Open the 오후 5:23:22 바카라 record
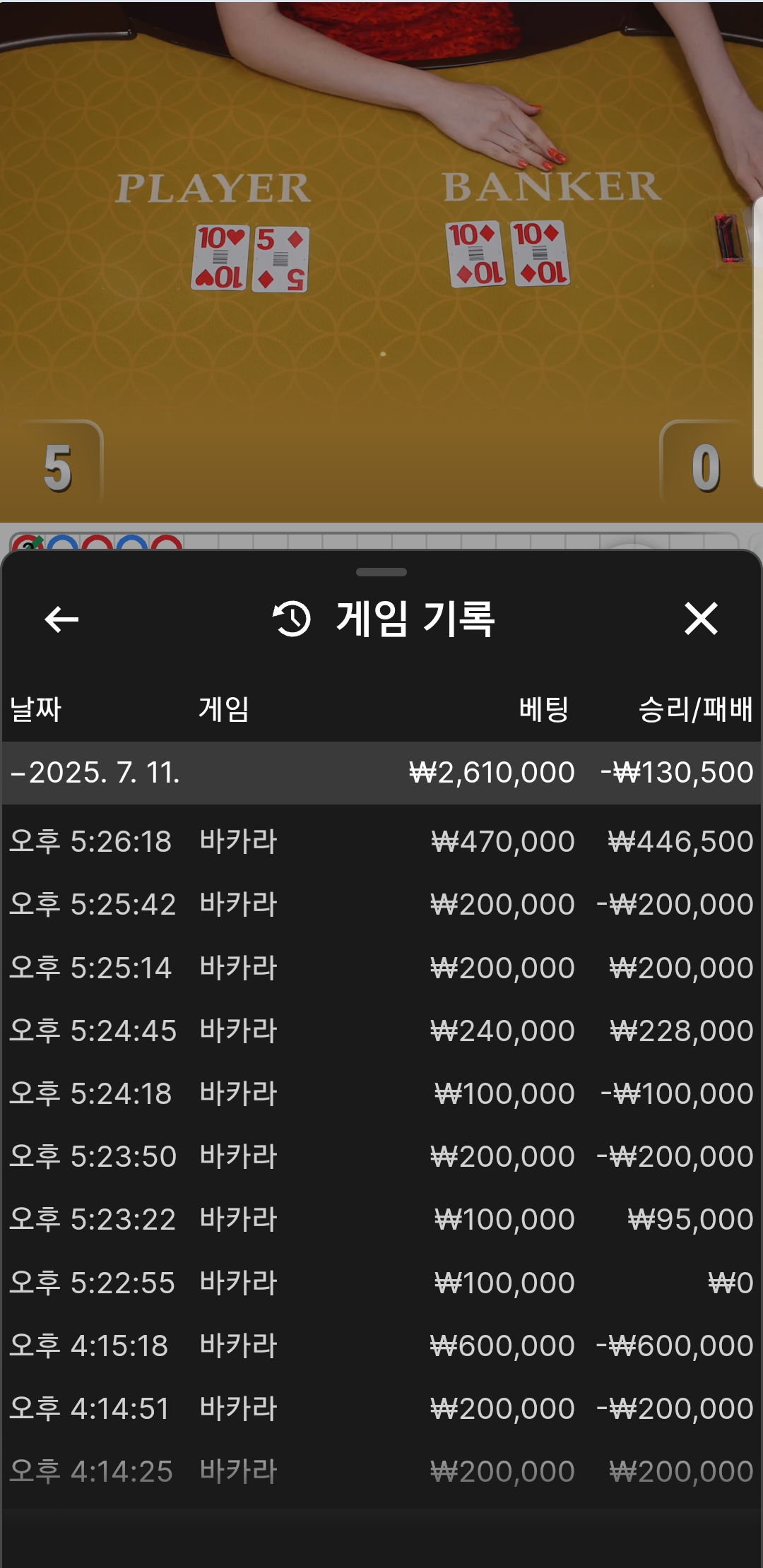The image size is (763, 1568). tap(381, 1219)
